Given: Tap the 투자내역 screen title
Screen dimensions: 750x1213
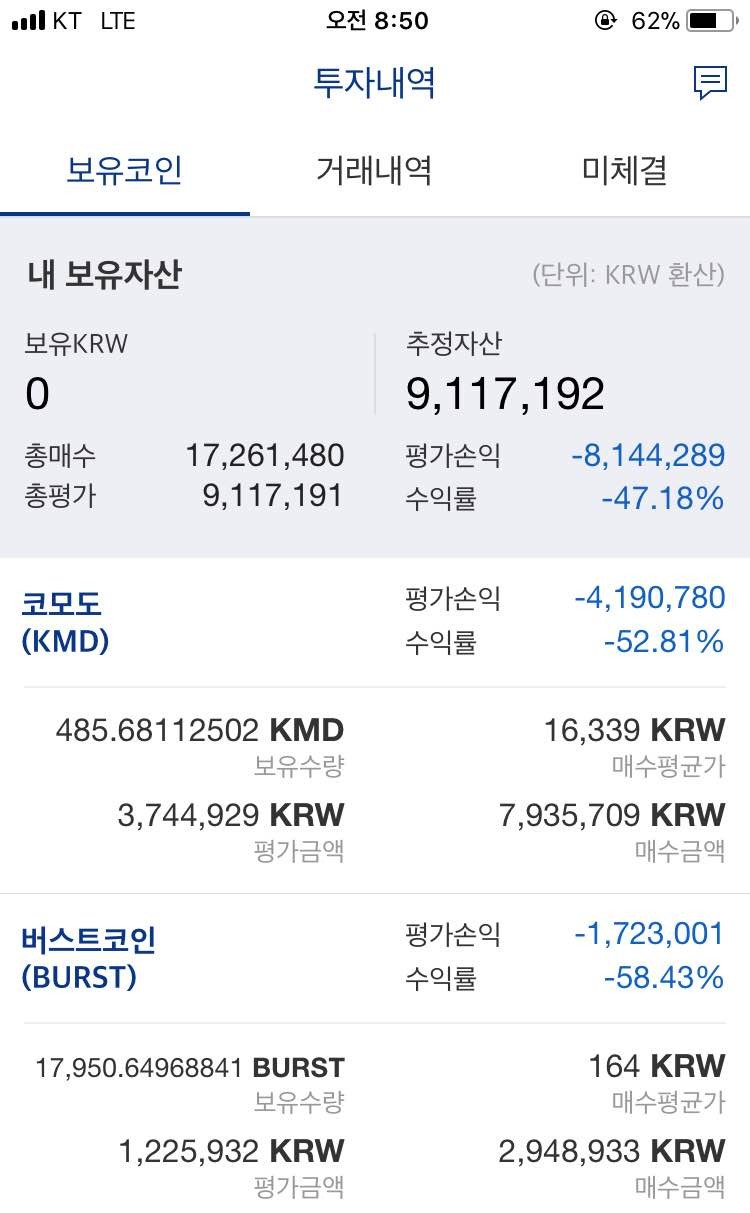Looking at the screenshot, I should [x=374, y=85].
